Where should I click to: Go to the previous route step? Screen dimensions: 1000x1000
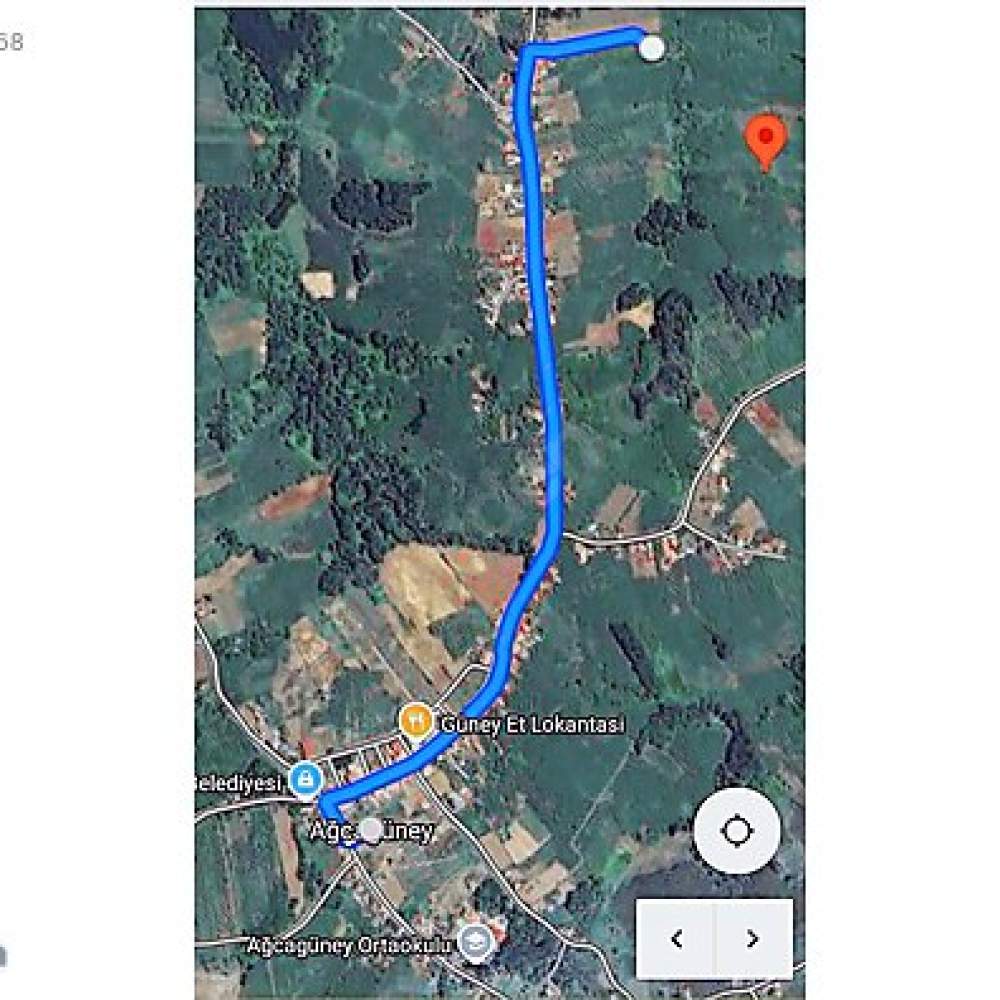point(677,939)
